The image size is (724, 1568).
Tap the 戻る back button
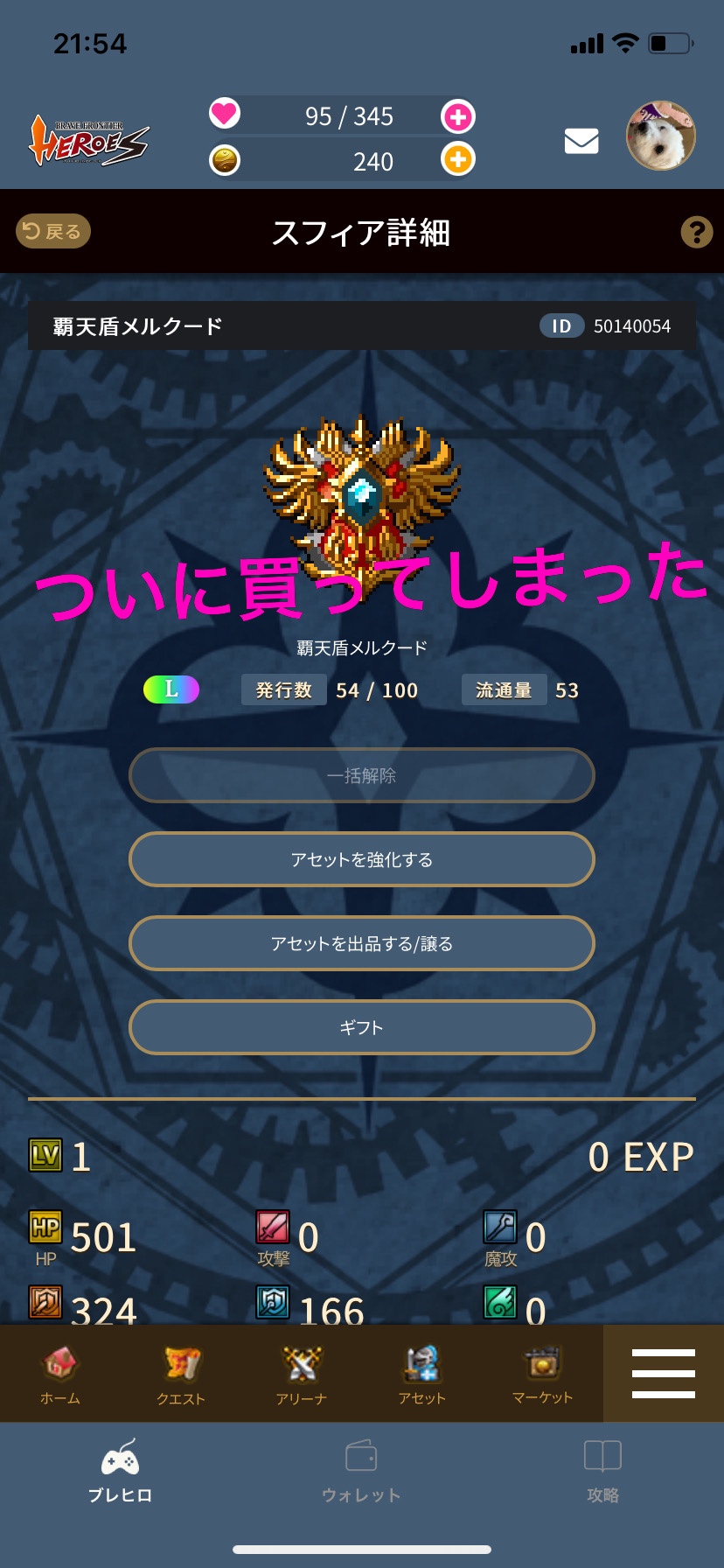pyautogui.click(x=53, y=231)
